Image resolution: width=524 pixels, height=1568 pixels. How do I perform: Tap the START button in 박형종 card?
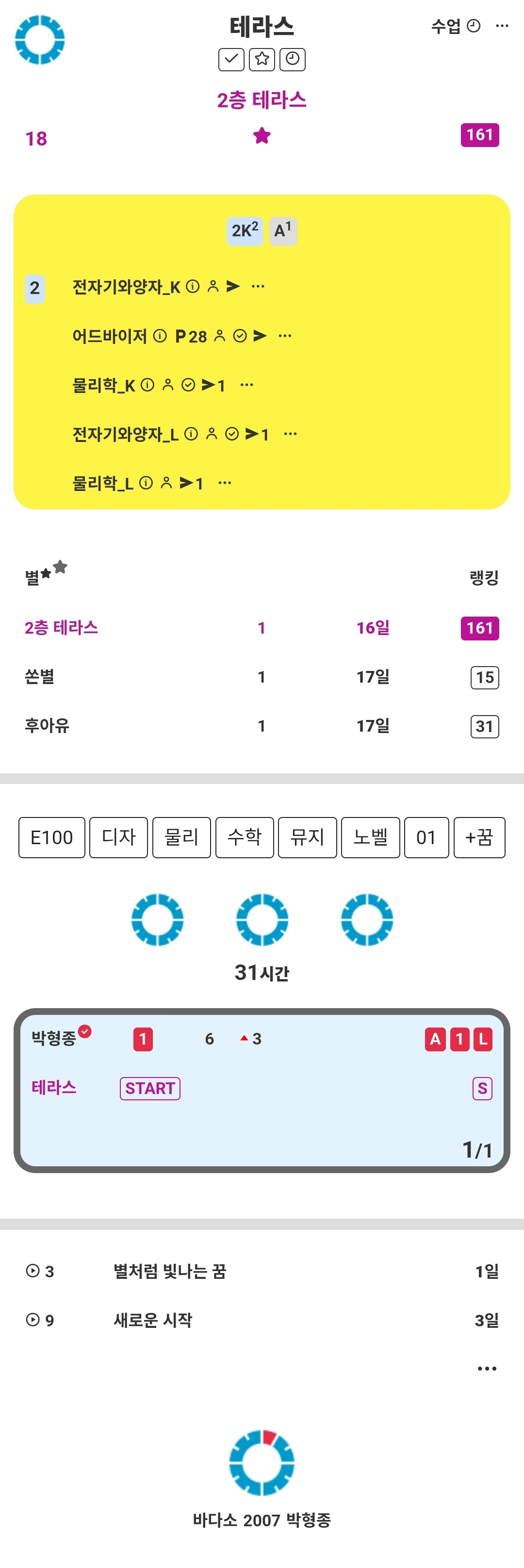click(x=150, y=1088)
